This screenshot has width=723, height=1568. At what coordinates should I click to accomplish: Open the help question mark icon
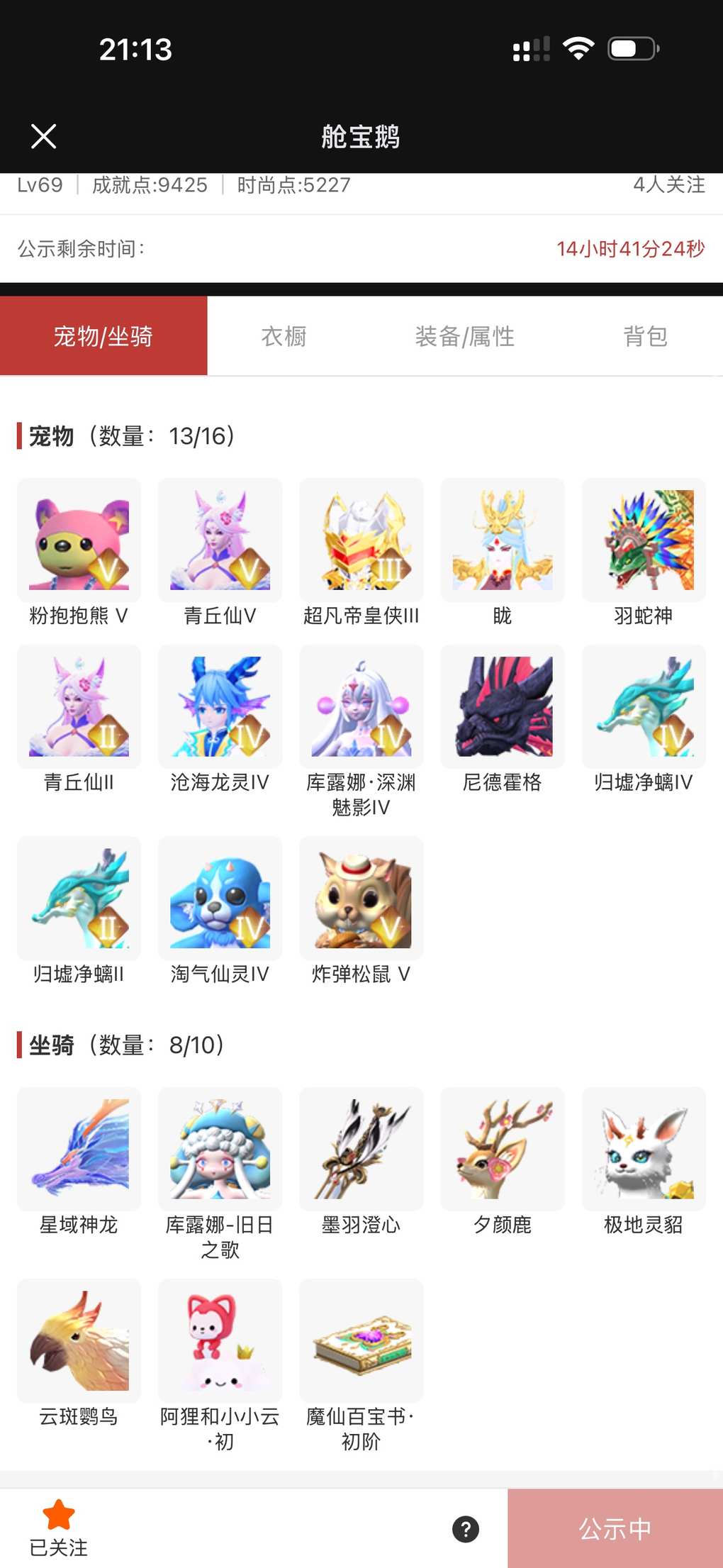(x=466, y=1529)
